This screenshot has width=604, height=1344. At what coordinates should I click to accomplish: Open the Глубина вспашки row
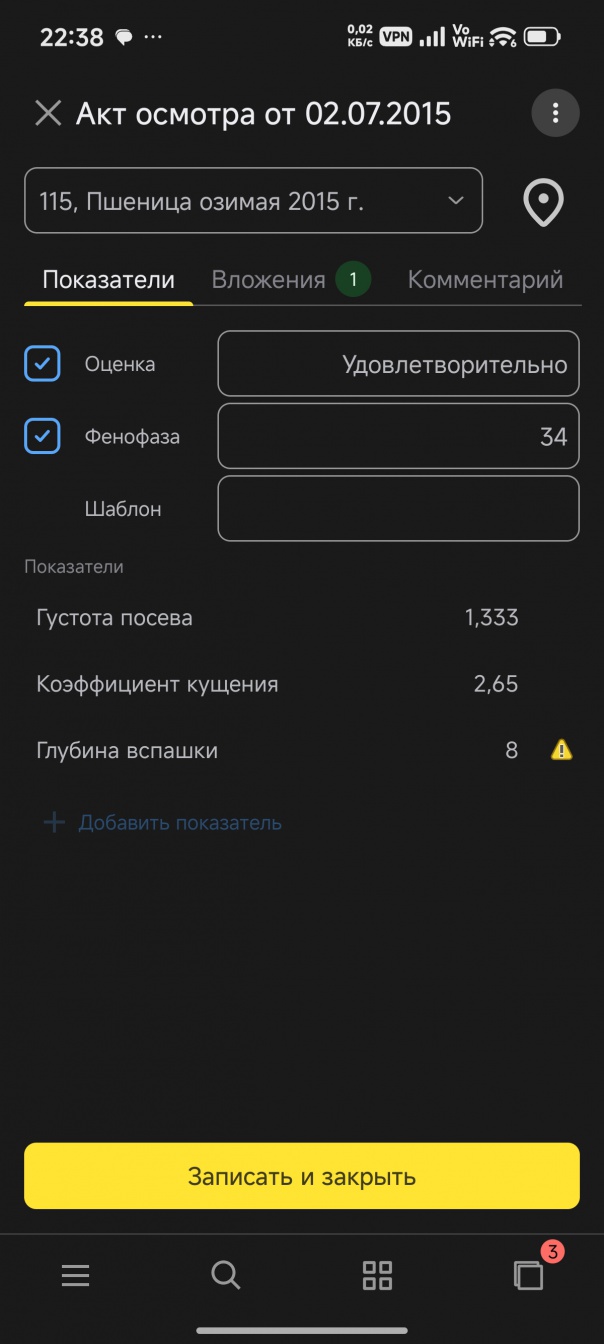click(x=277, y=750)
